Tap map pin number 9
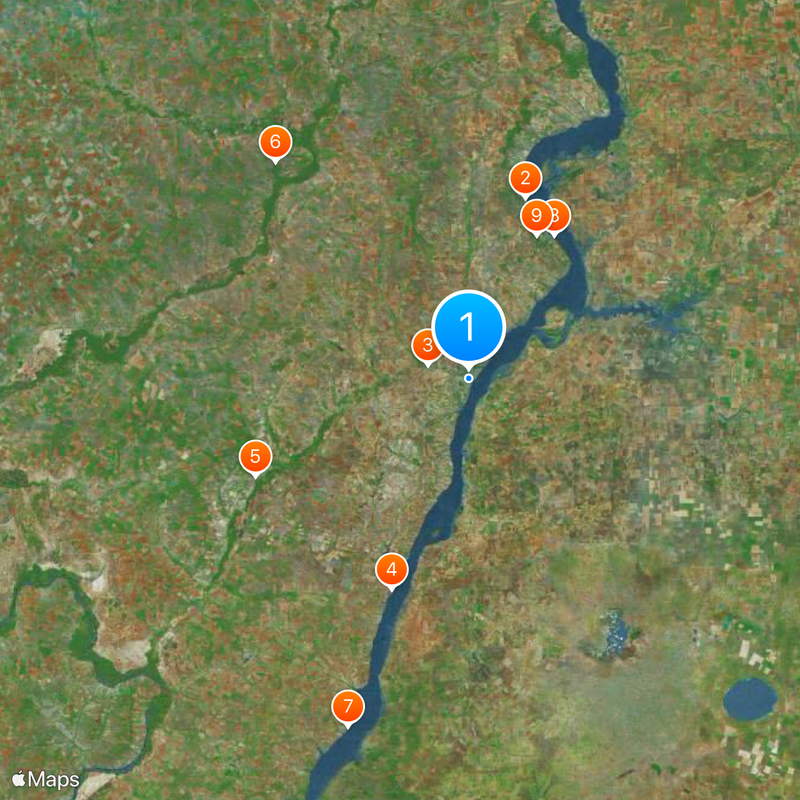The image size is (800, 800). tap(535, 215)
